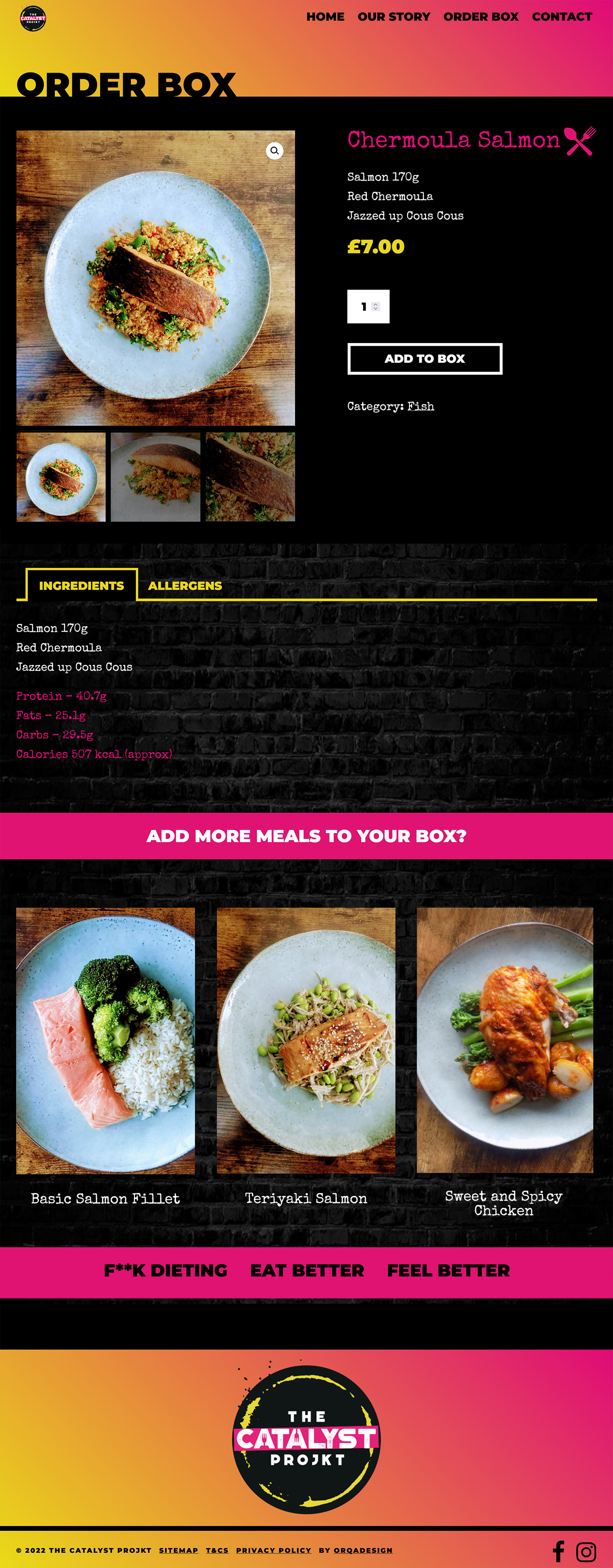Open the Home page from the menu
The height and width of the screenshot is (1568, 613).
tap(325, 17)
